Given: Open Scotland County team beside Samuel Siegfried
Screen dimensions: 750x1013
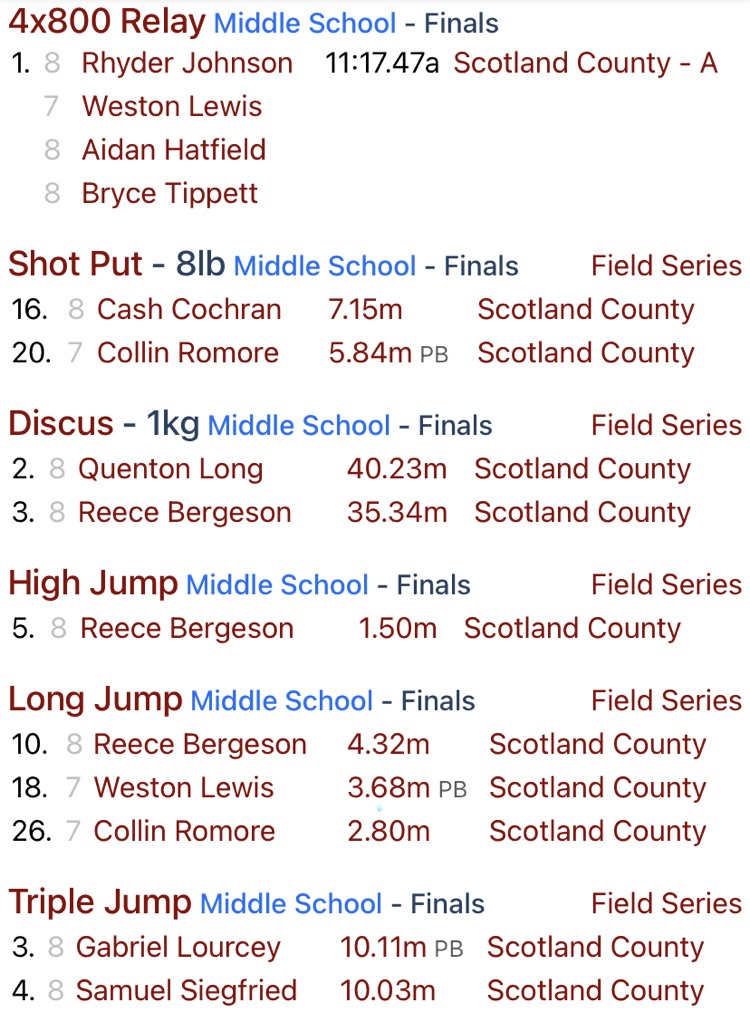Looking at the screenshot, I should (595, 990).
